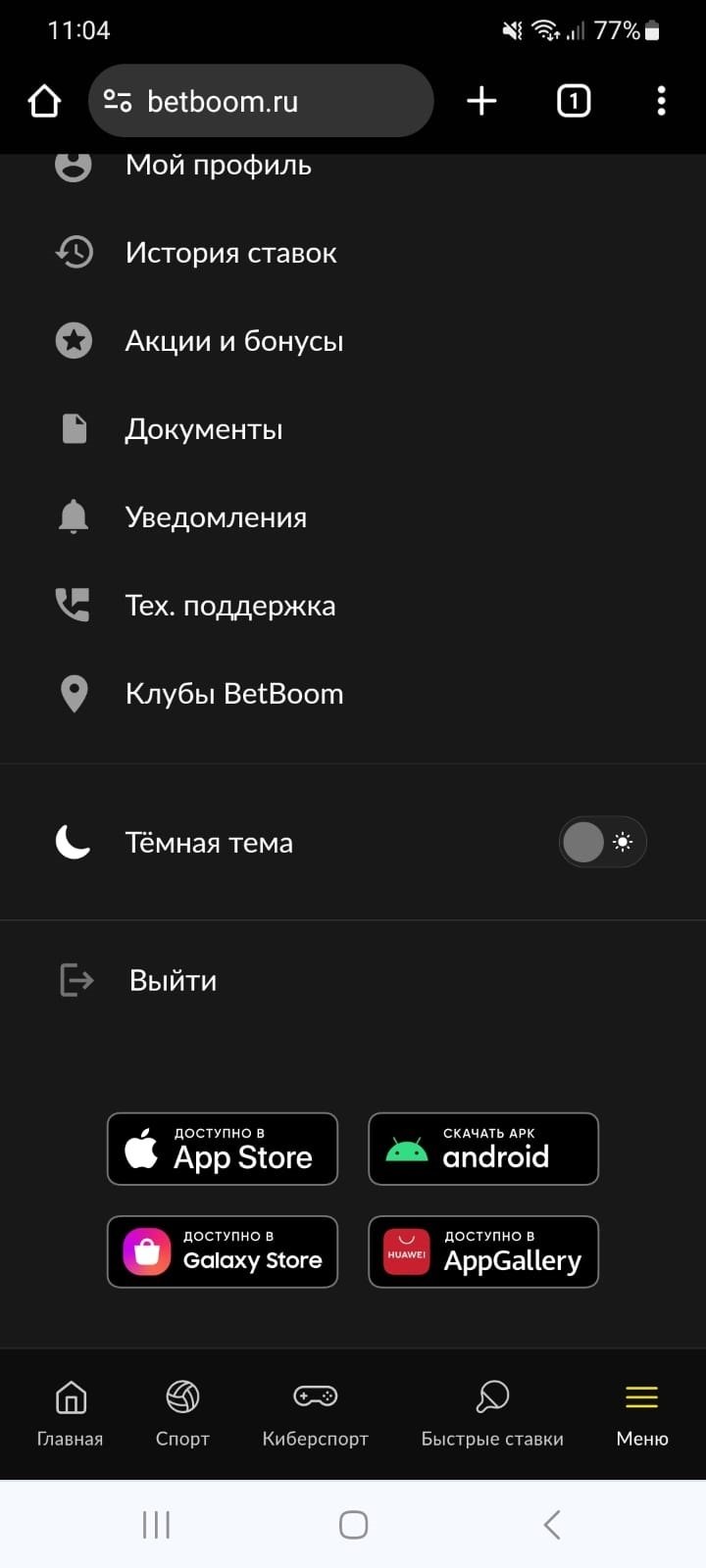Log out with Выйти

pyautogui.click(x=173, y=980)
